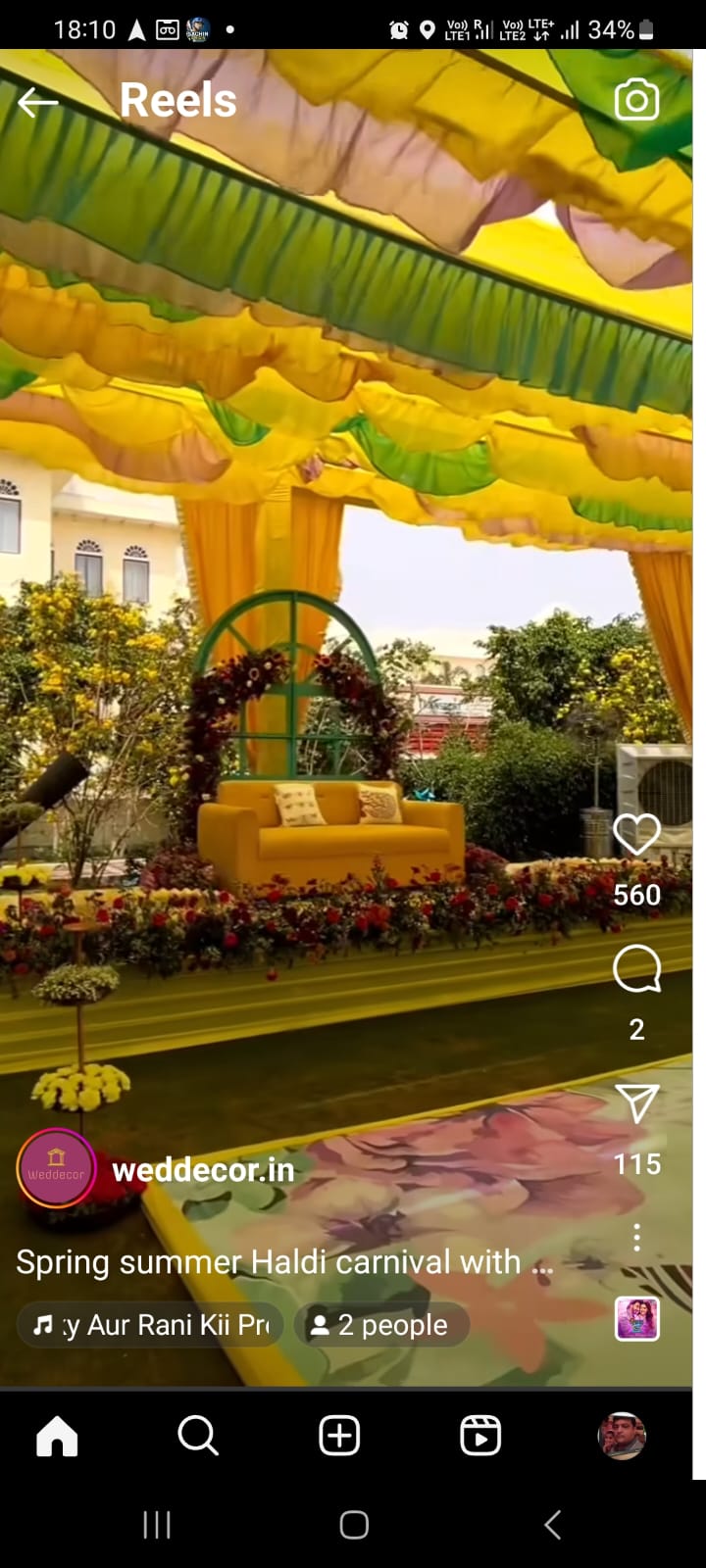
Task: Switch to the Search tab
Action: coord(198,1437)
